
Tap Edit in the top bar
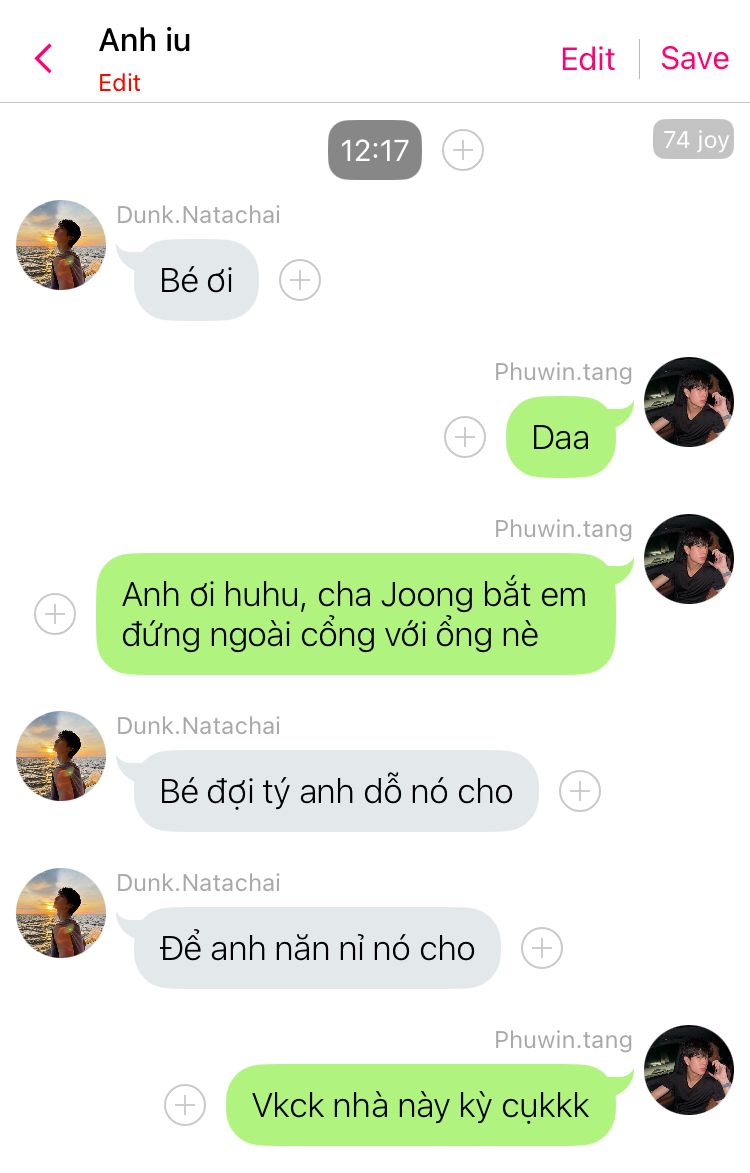click(x=587, y=59)
